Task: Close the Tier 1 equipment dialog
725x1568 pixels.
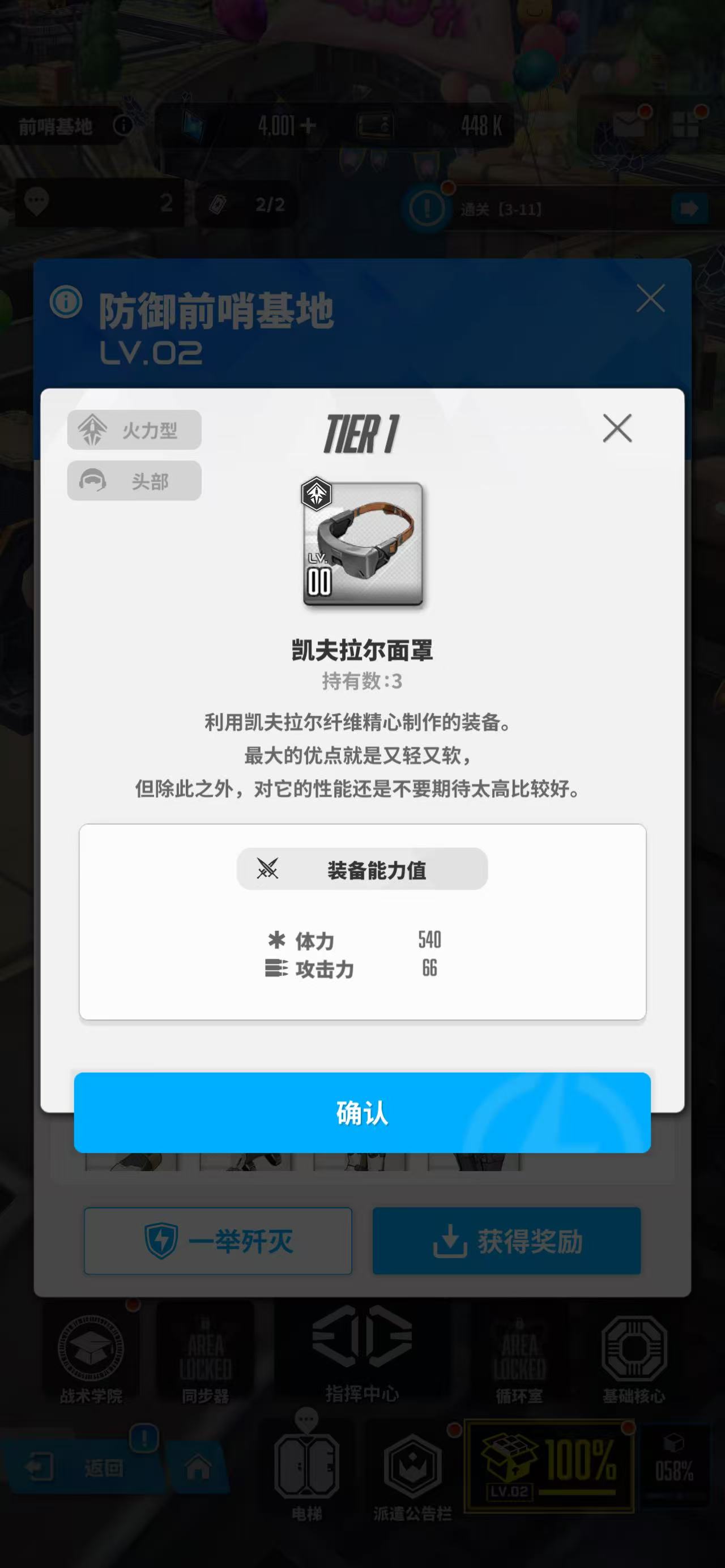Action: click(617, 429)
